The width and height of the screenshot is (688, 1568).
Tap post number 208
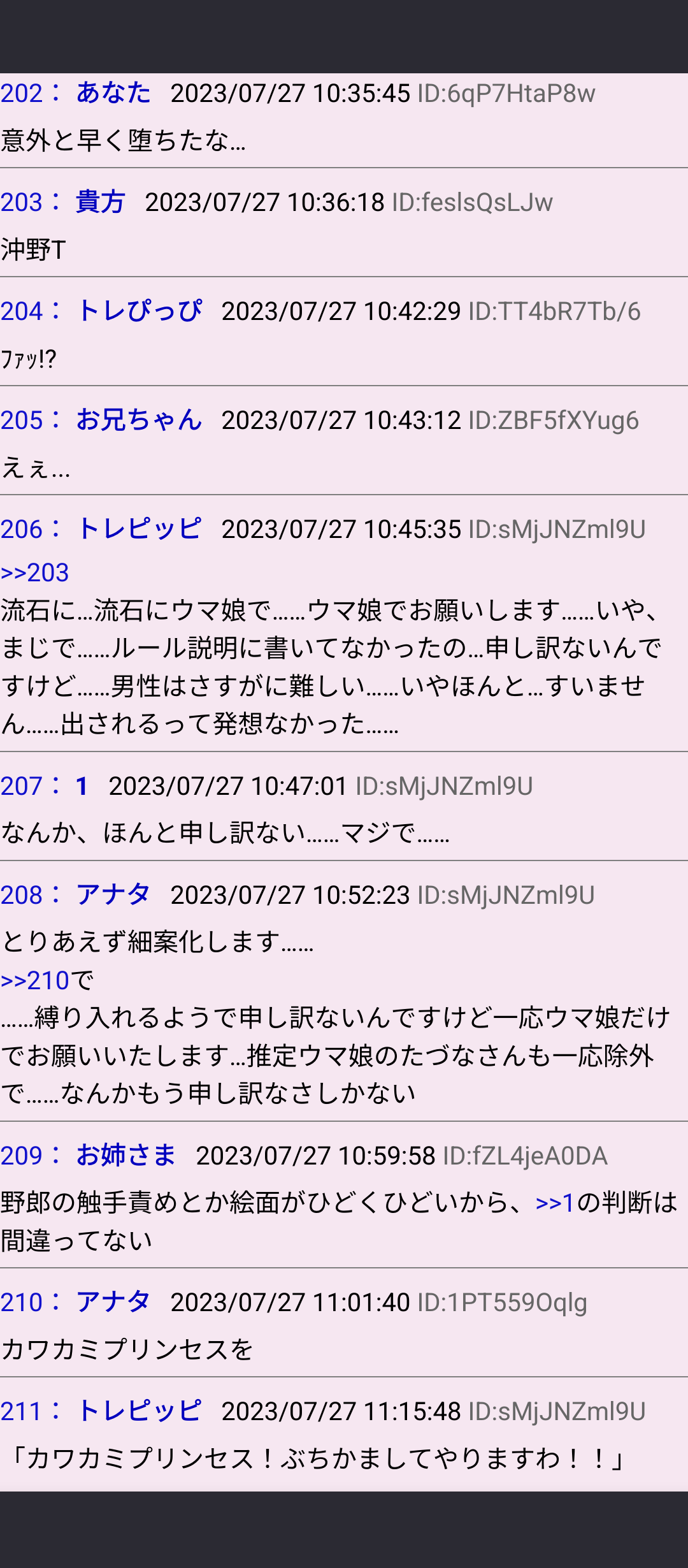22,895
